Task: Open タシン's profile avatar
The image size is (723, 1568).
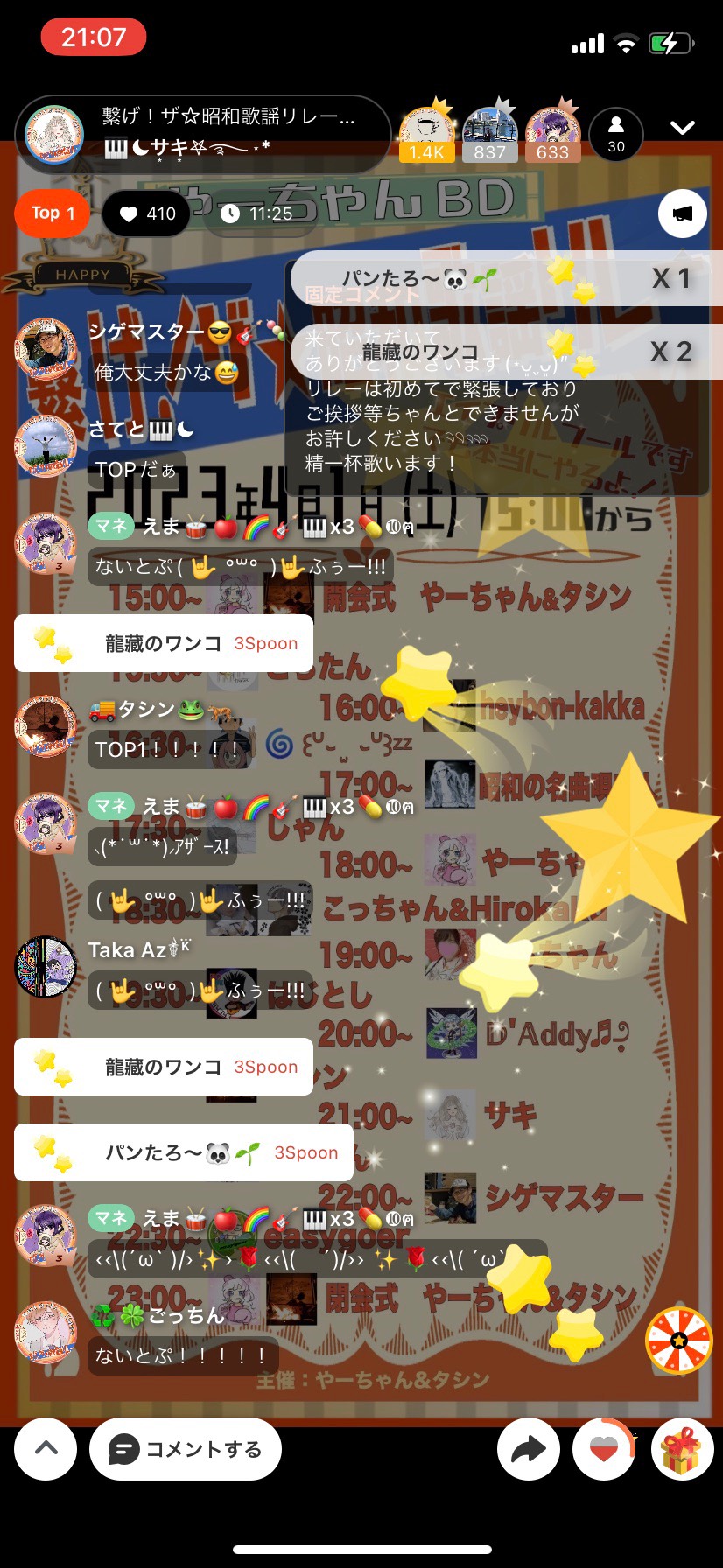Action: click(46, 726)
